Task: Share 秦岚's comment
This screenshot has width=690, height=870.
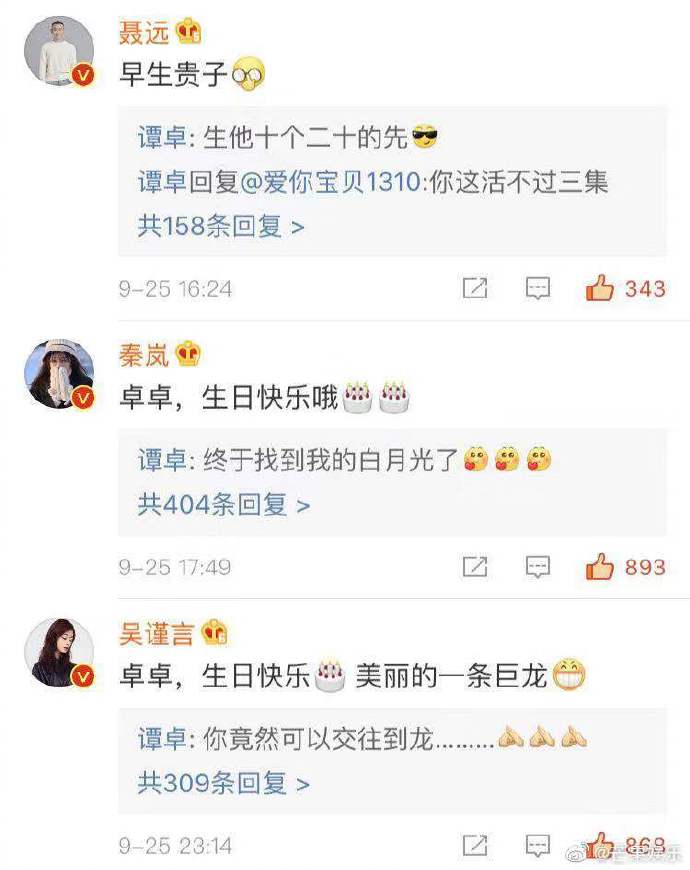Action: click(x=475, y=567)
